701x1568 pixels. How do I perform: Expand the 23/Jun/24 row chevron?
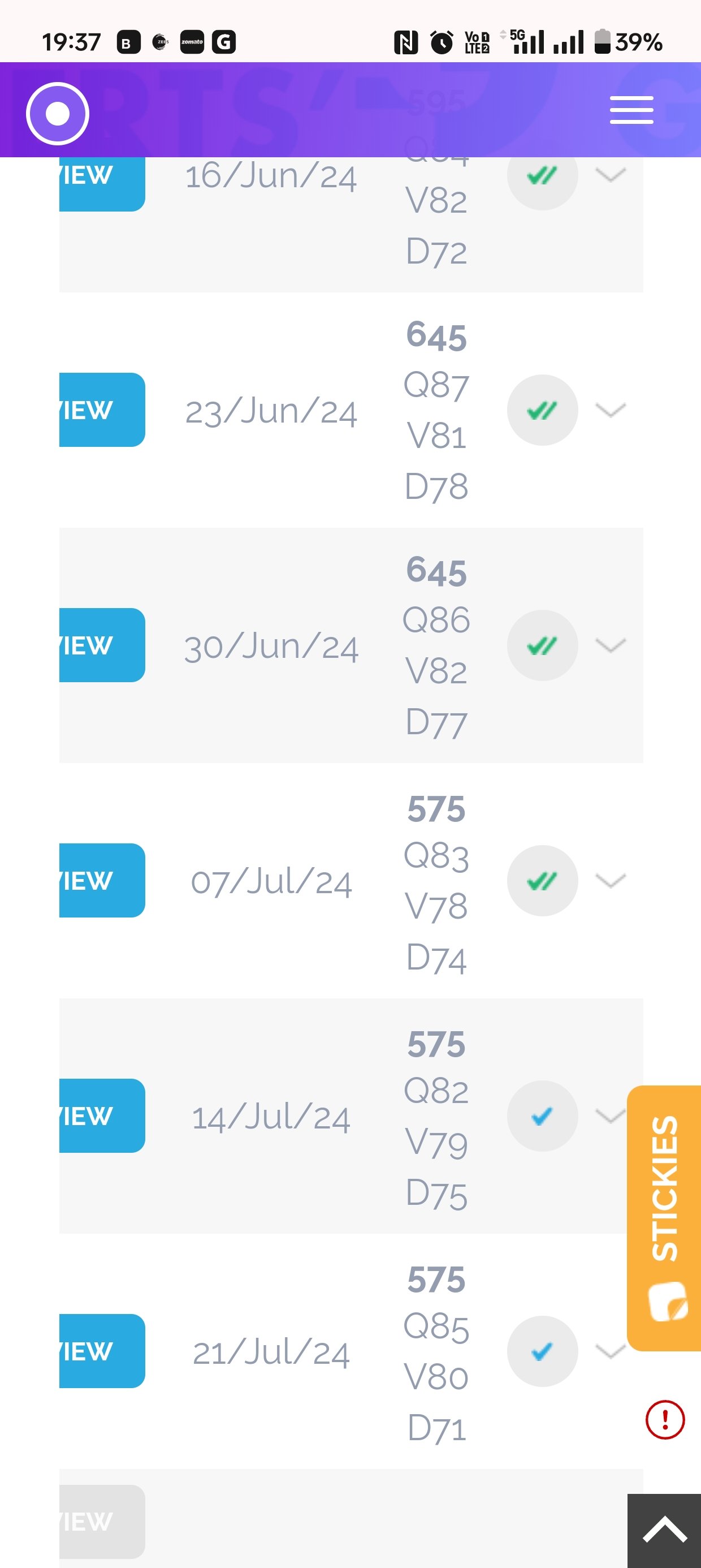tap(611, 410)
